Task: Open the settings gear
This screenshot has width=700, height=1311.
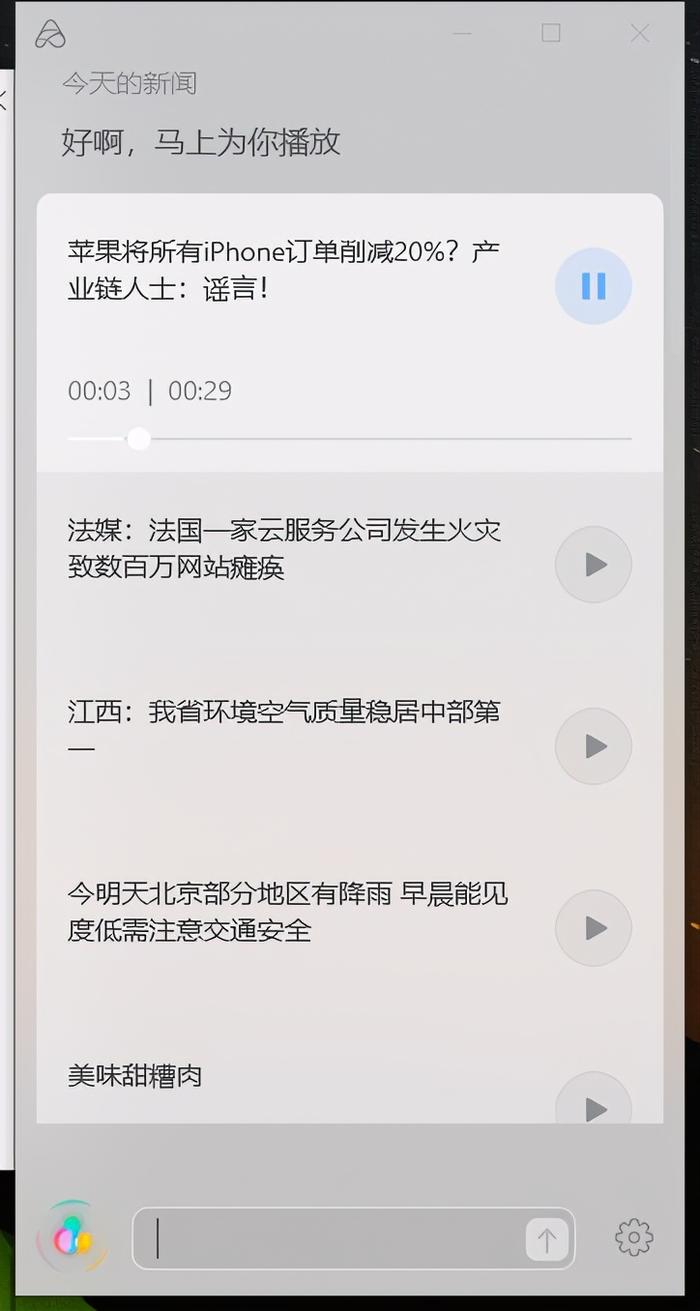Action: 634,1238
